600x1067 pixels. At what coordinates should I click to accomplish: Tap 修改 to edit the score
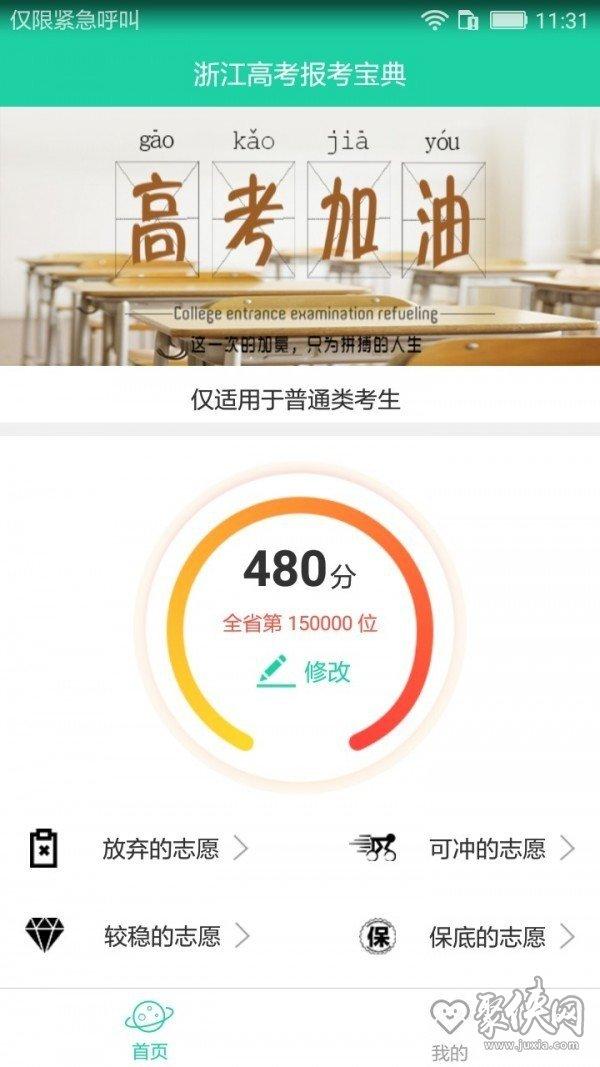pos(305,671)
